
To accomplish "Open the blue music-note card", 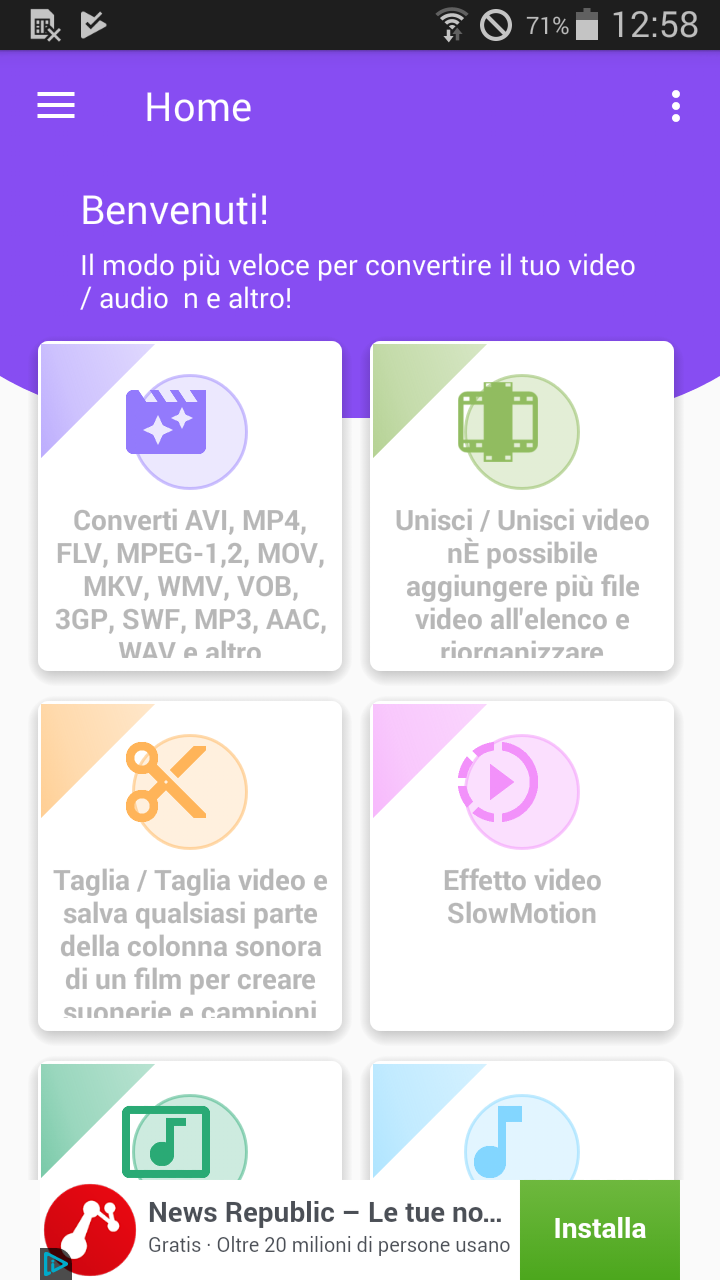I will (x=522, y=1120).
